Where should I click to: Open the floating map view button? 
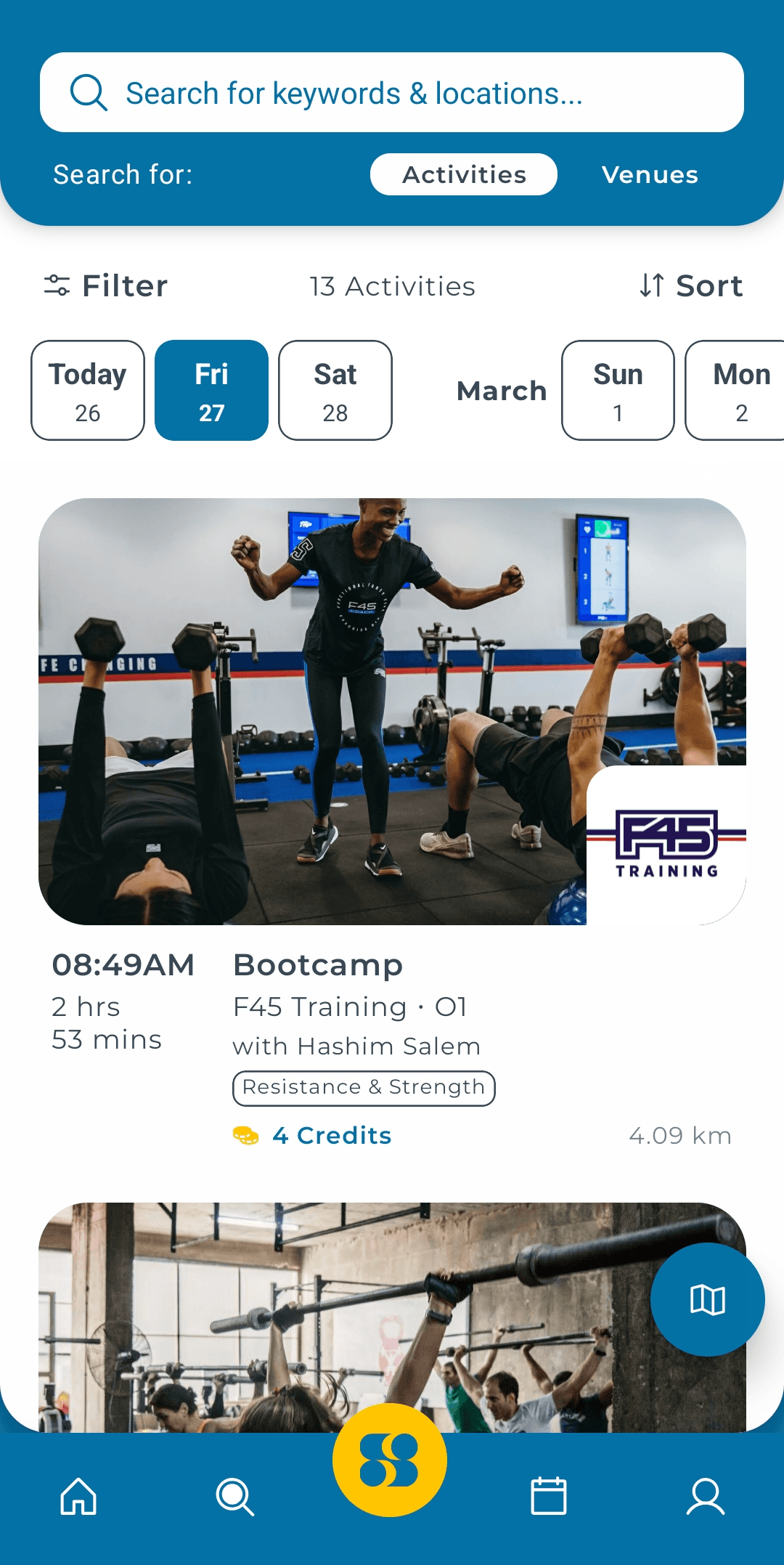pyautogui.click(x=707, y=1299)
